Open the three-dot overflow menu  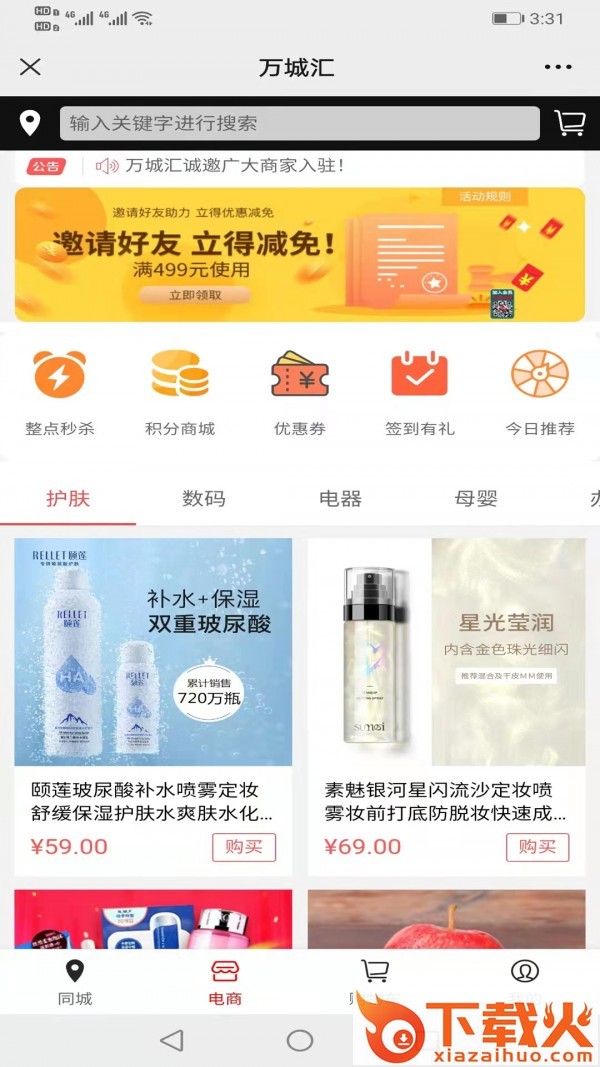(558, 67)
